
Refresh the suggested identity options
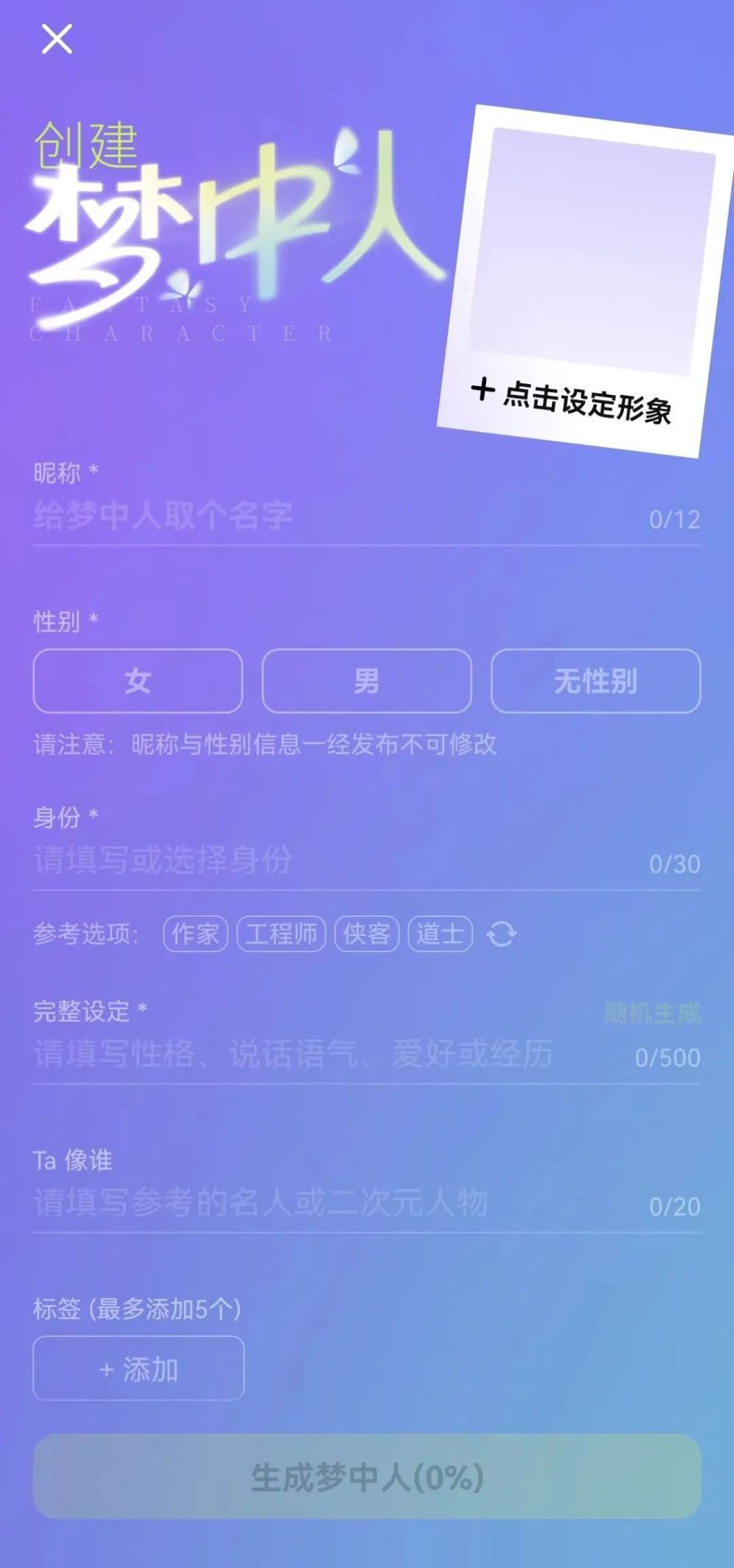[x=502, y=934]
